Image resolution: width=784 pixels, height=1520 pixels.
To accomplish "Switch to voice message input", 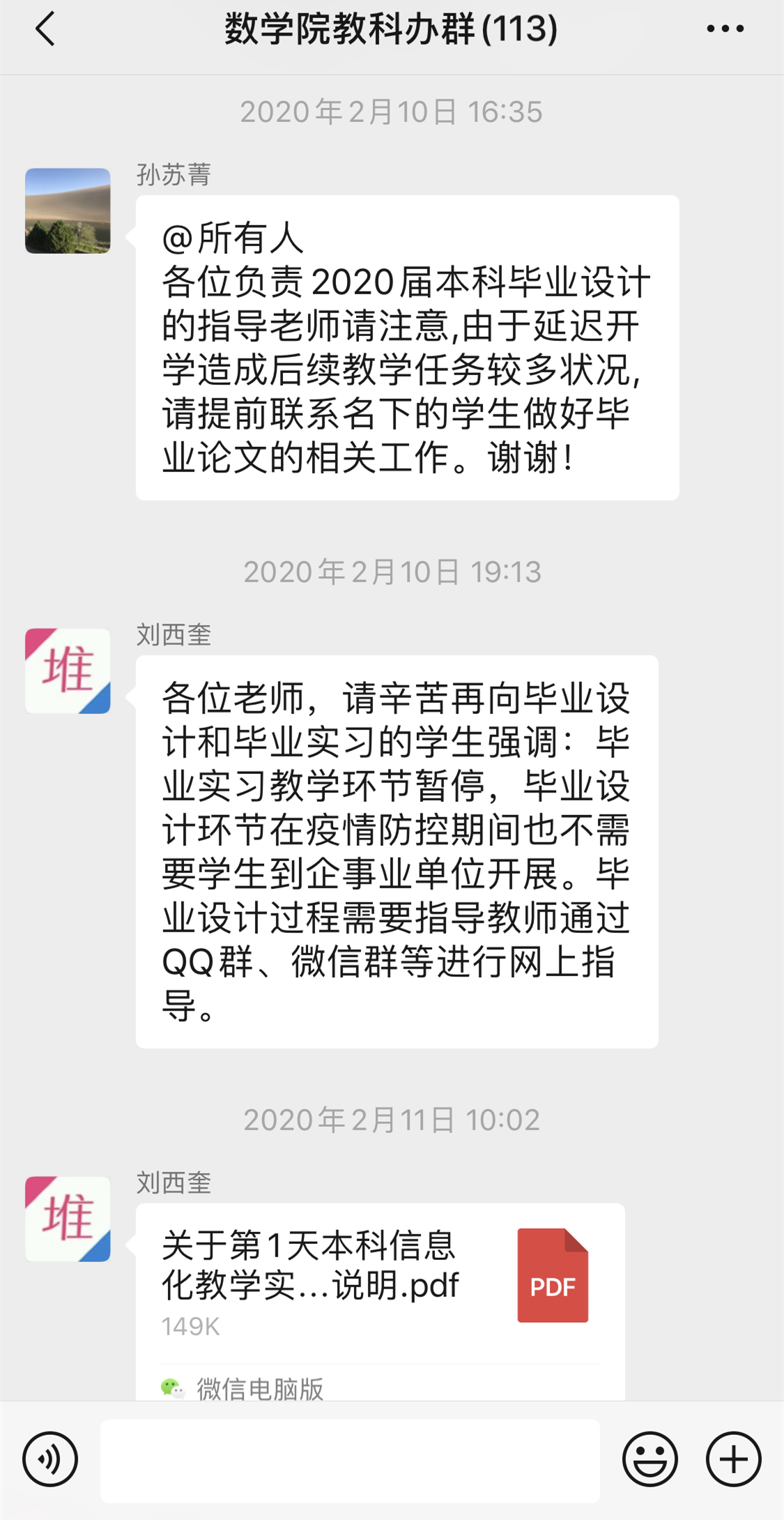I will pos(50,1459).
